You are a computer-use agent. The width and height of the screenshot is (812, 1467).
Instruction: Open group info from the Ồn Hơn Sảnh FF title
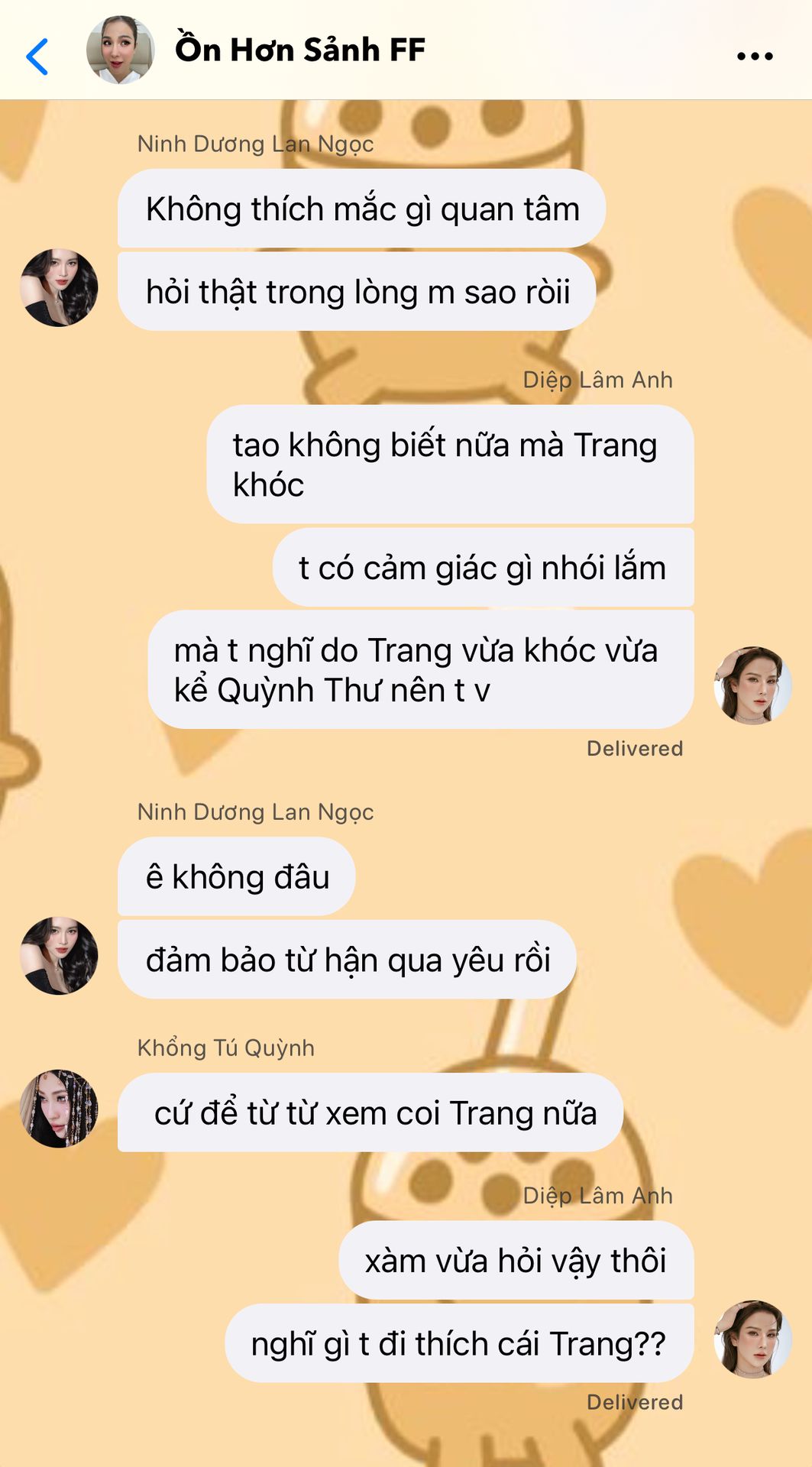tap(300, 50)
